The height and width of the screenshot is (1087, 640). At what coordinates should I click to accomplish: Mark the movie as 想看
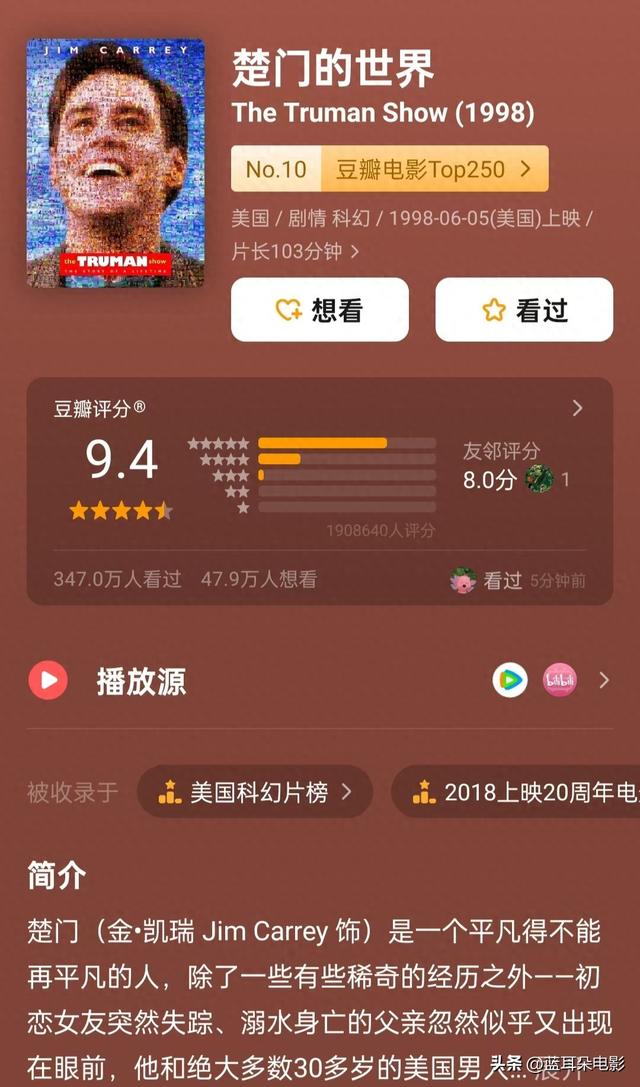(x=319, y=310)
